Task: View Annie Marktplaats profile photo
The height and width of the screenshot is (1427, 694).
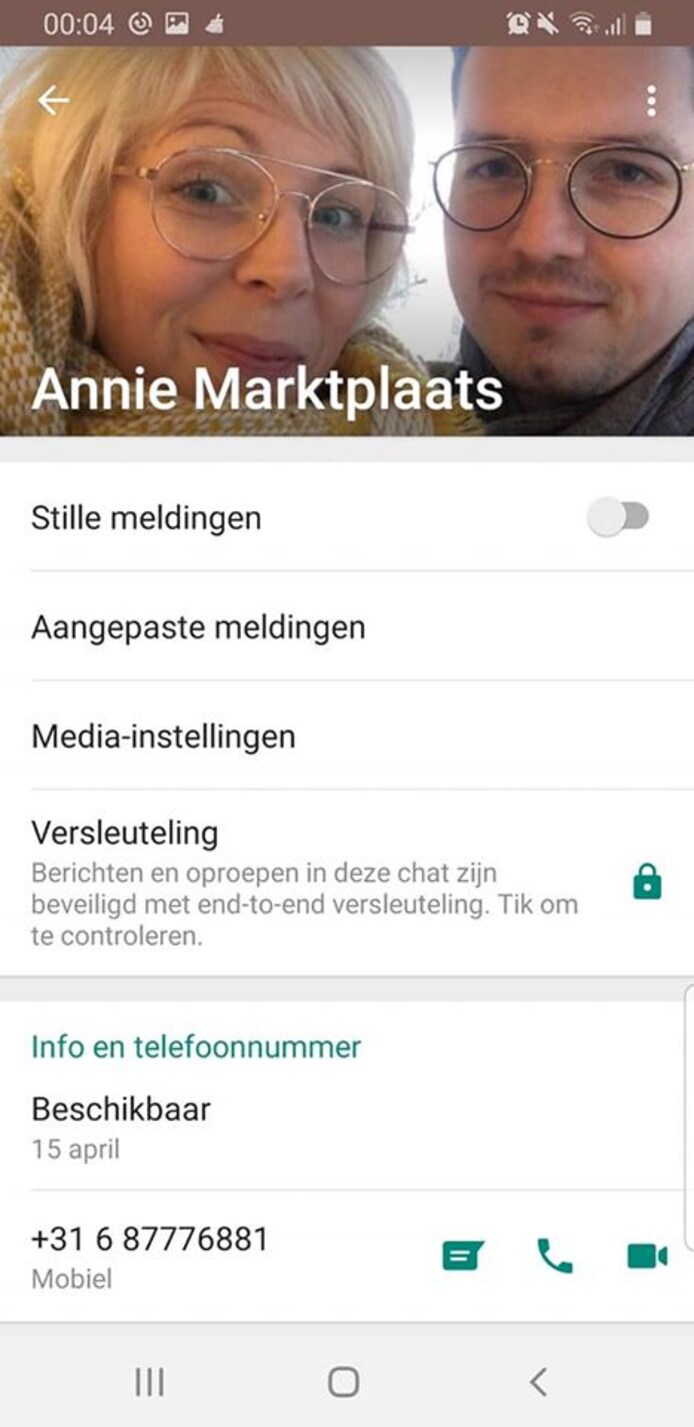Action: coord(347,240)
